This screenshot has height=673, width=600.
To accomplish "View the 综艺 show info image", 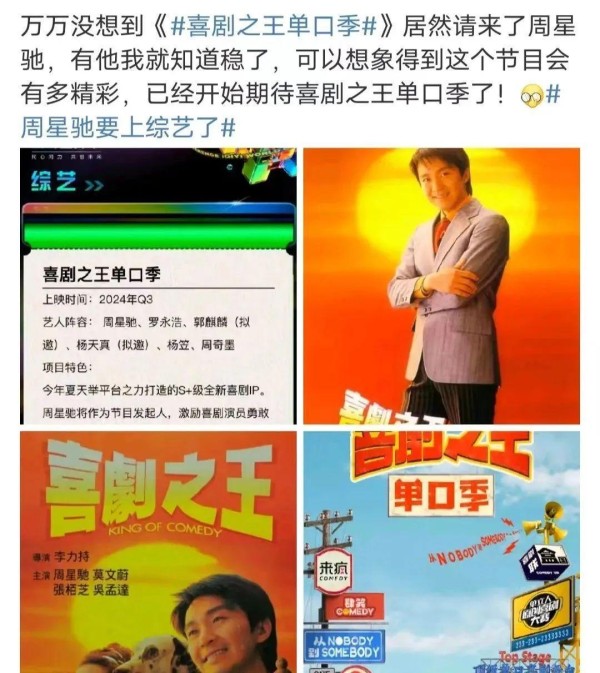I will click(158, 285).
